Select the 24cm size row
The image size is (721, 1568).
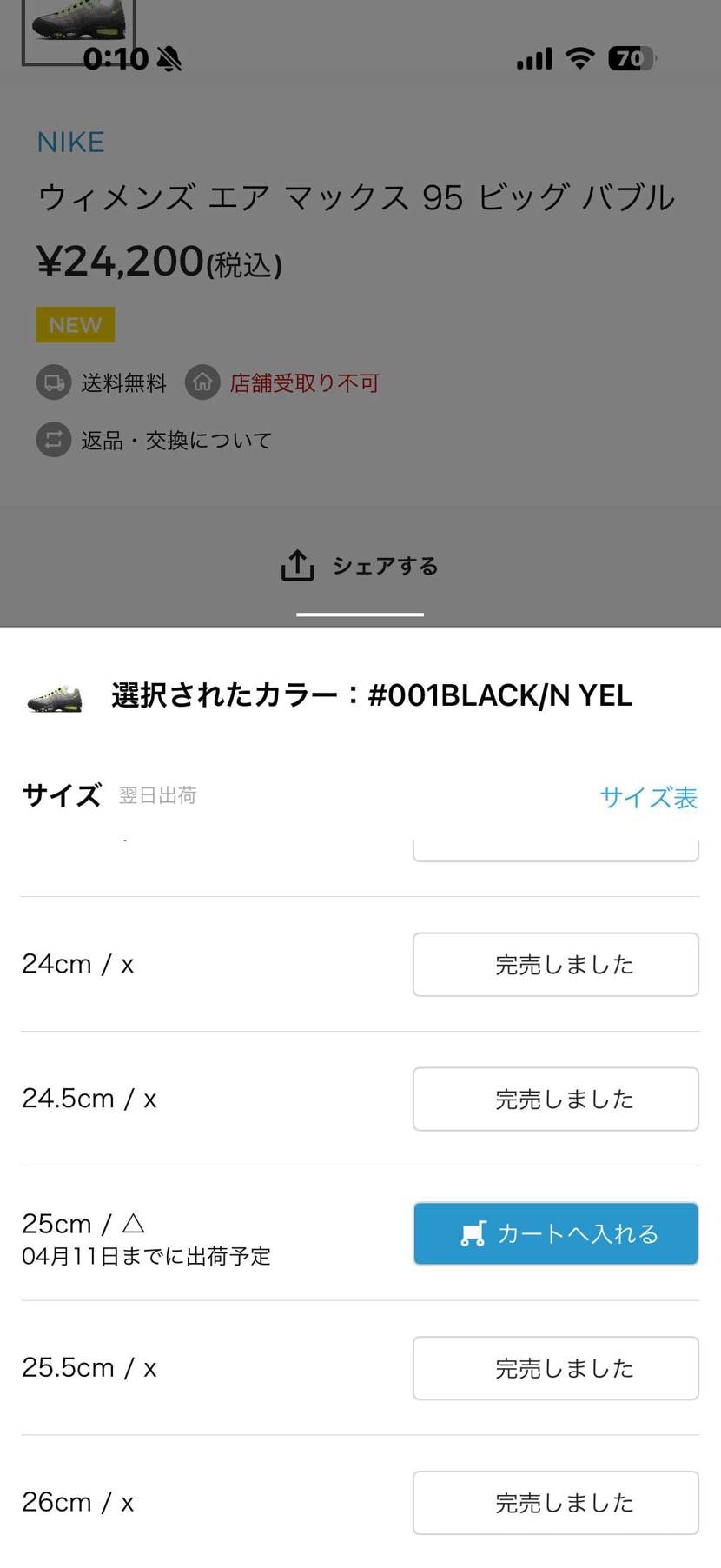click(x=78, y=963)
